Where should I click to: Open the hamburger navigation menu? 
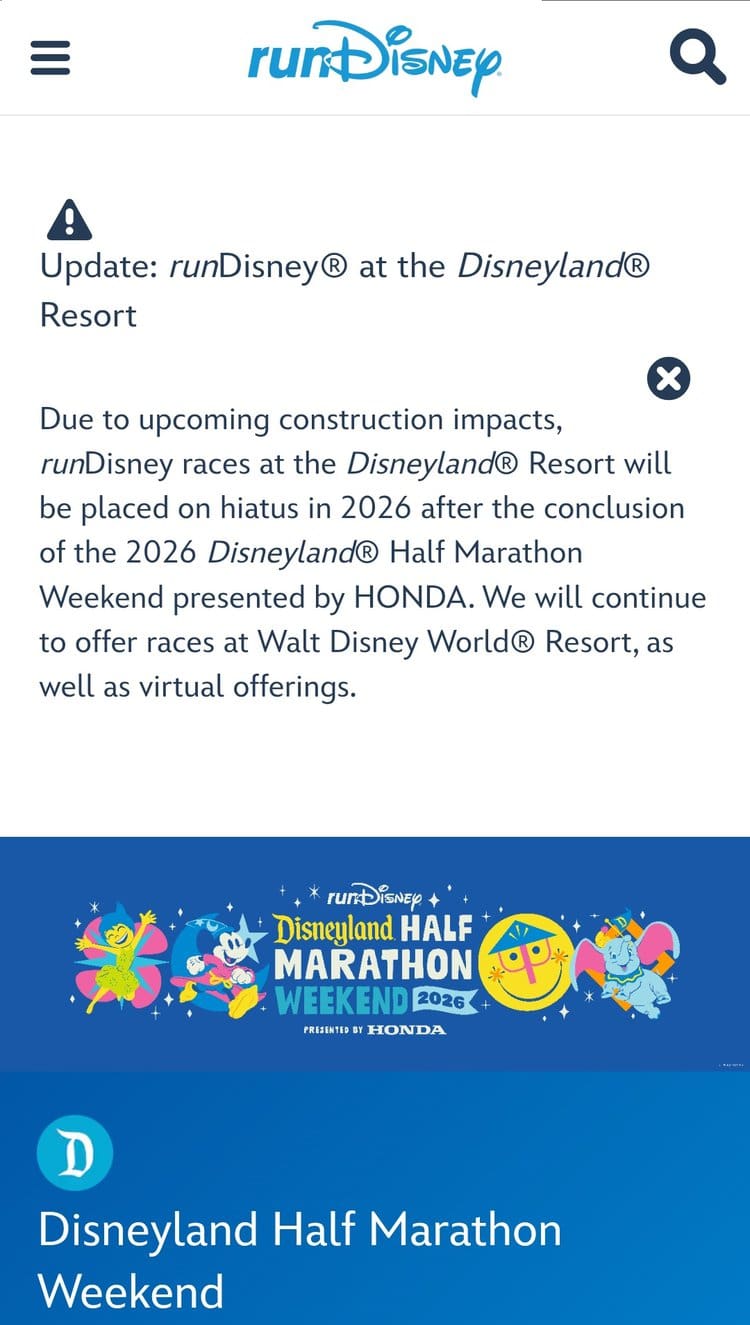pos(50,57)
